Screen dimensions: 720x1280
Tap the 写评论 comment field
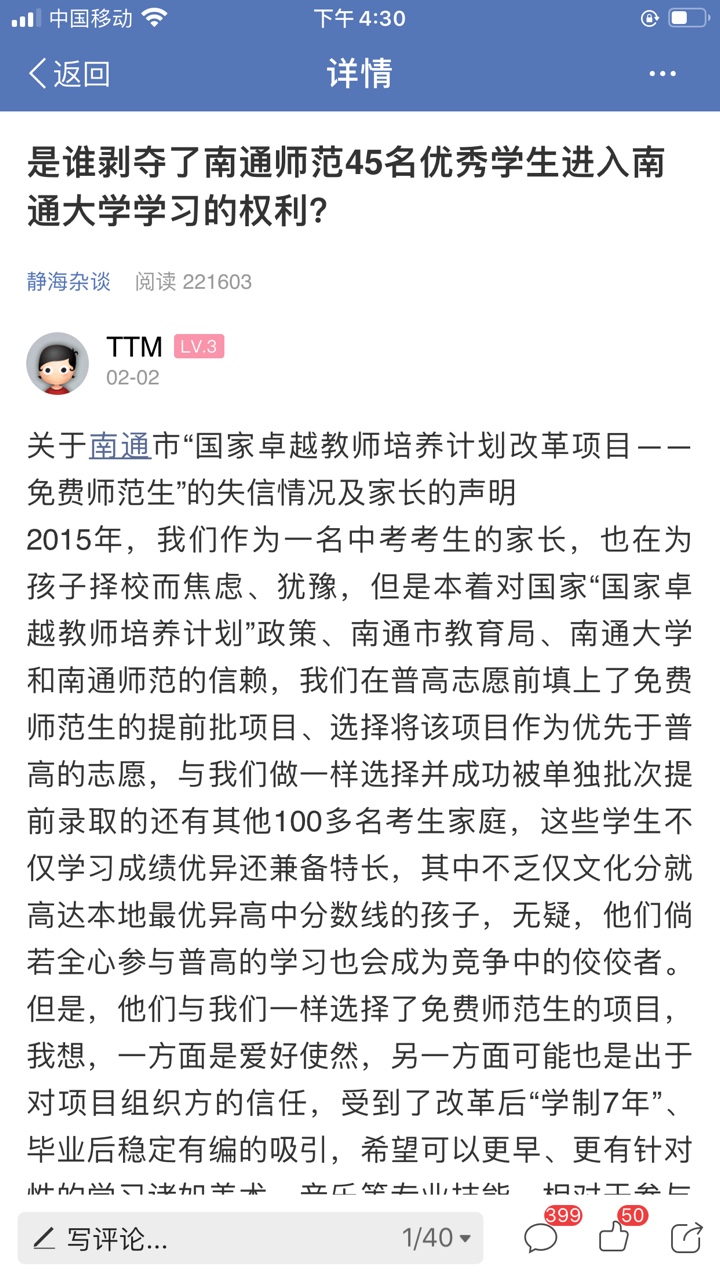point(200,1239)
